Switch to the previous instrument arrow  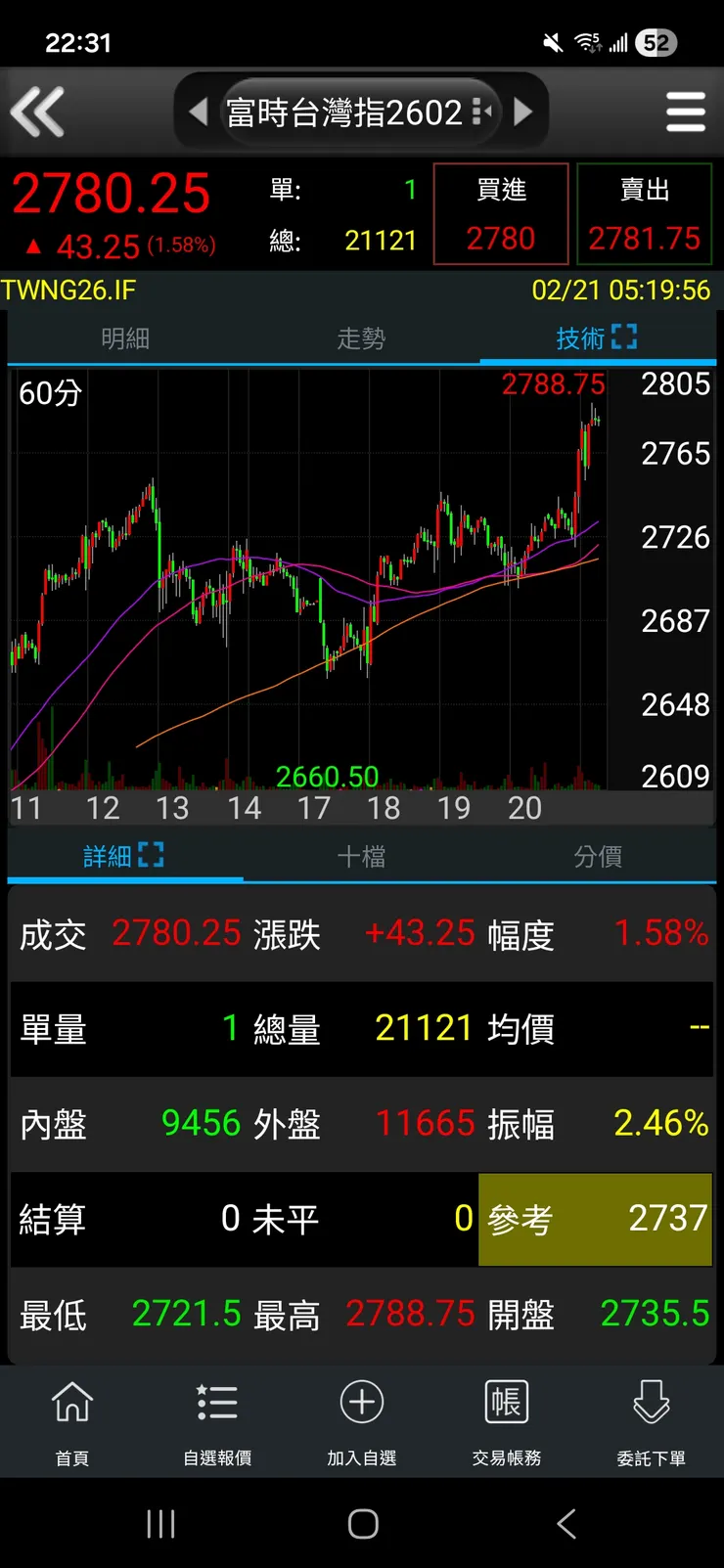point(199,112)
